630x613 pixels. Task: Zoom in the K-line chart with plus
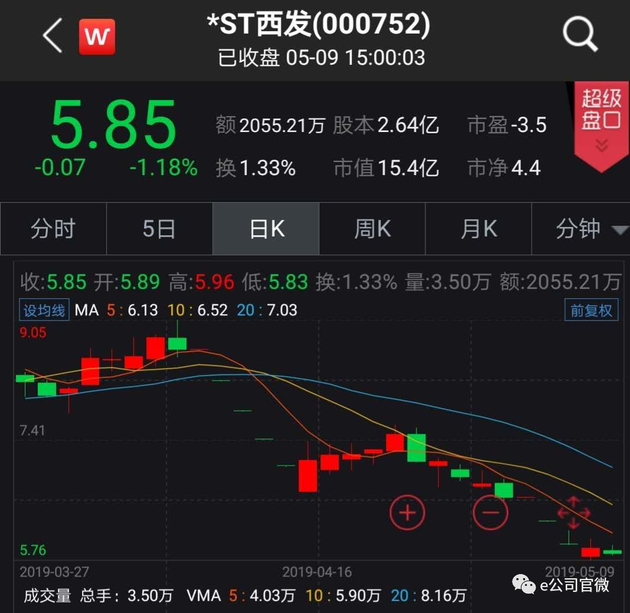(407, 513)
